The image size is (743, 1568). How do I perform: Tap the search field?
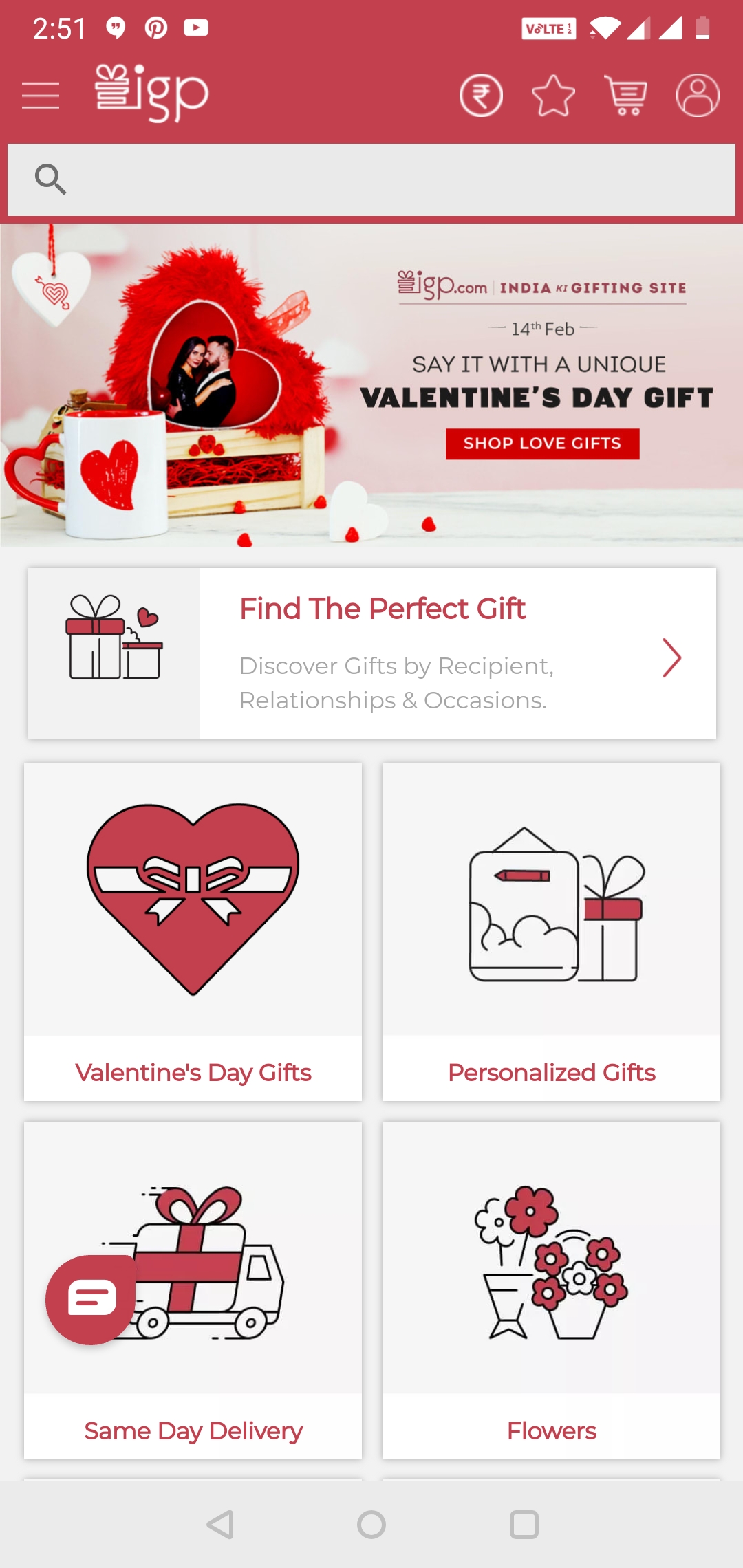click(371, 180)
